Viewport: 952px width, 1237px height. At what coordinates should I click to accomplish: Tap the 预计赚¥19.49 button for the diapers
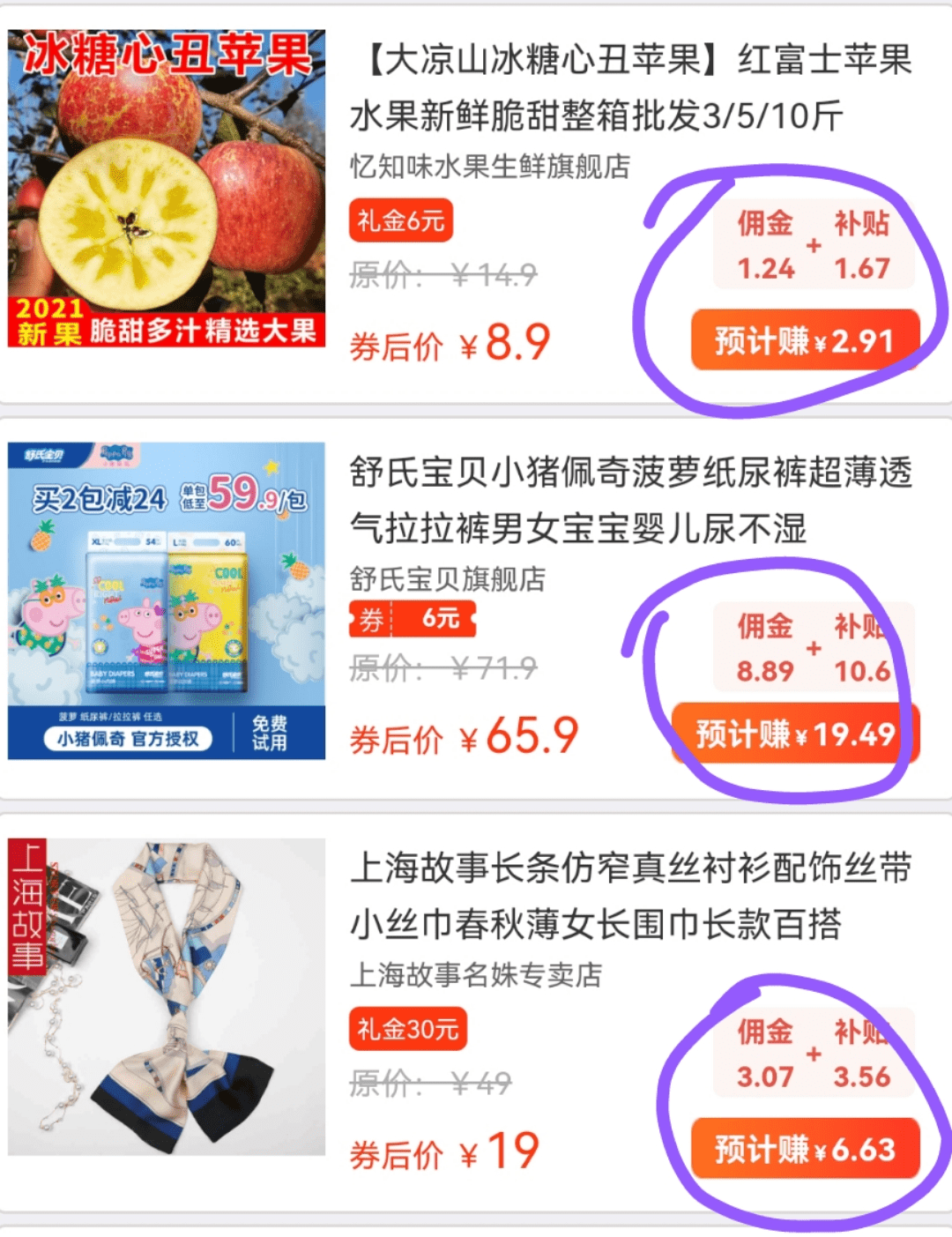click(x=795, y=734)
